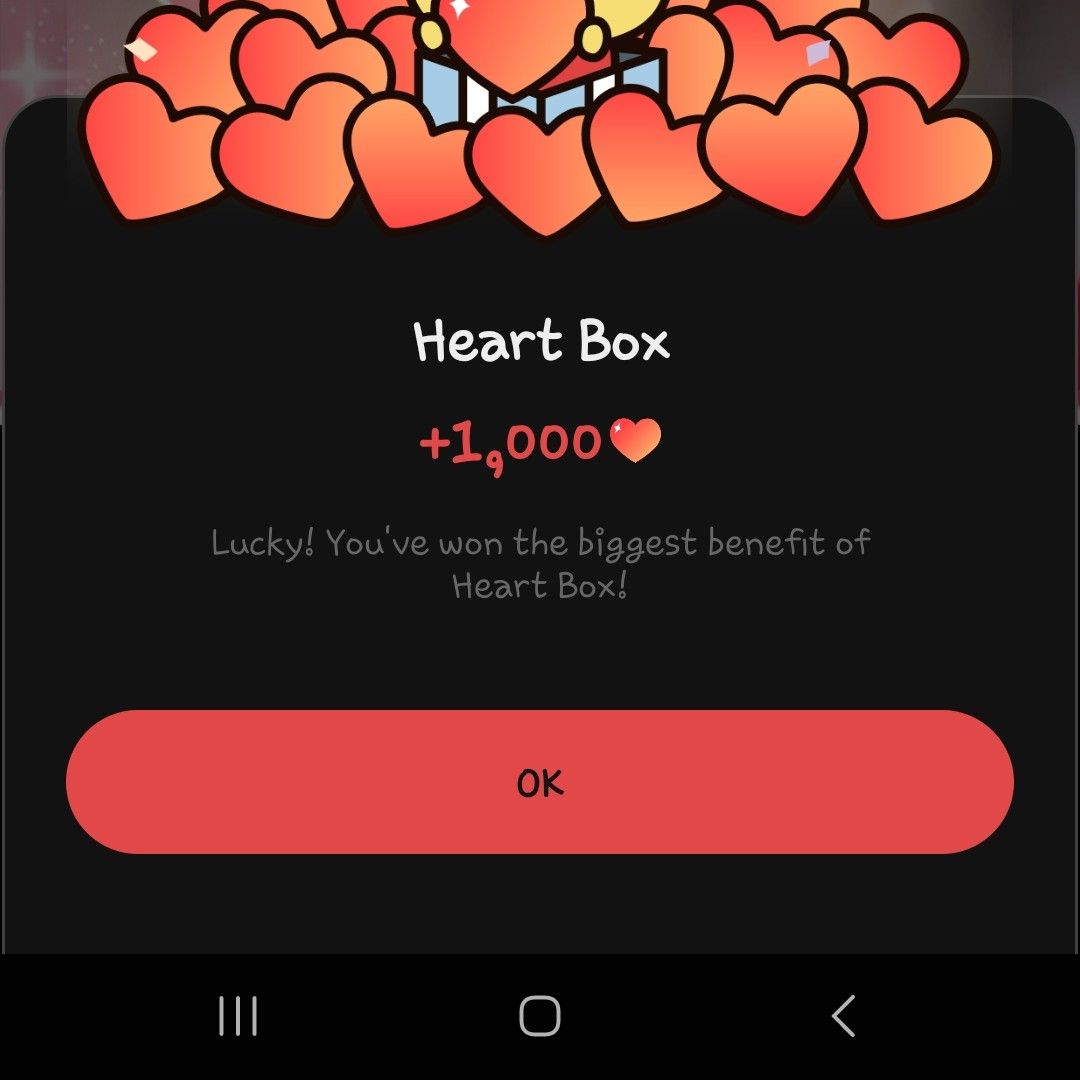
Task: Open the recent apps view
Action: click(x=238, y=1016)
